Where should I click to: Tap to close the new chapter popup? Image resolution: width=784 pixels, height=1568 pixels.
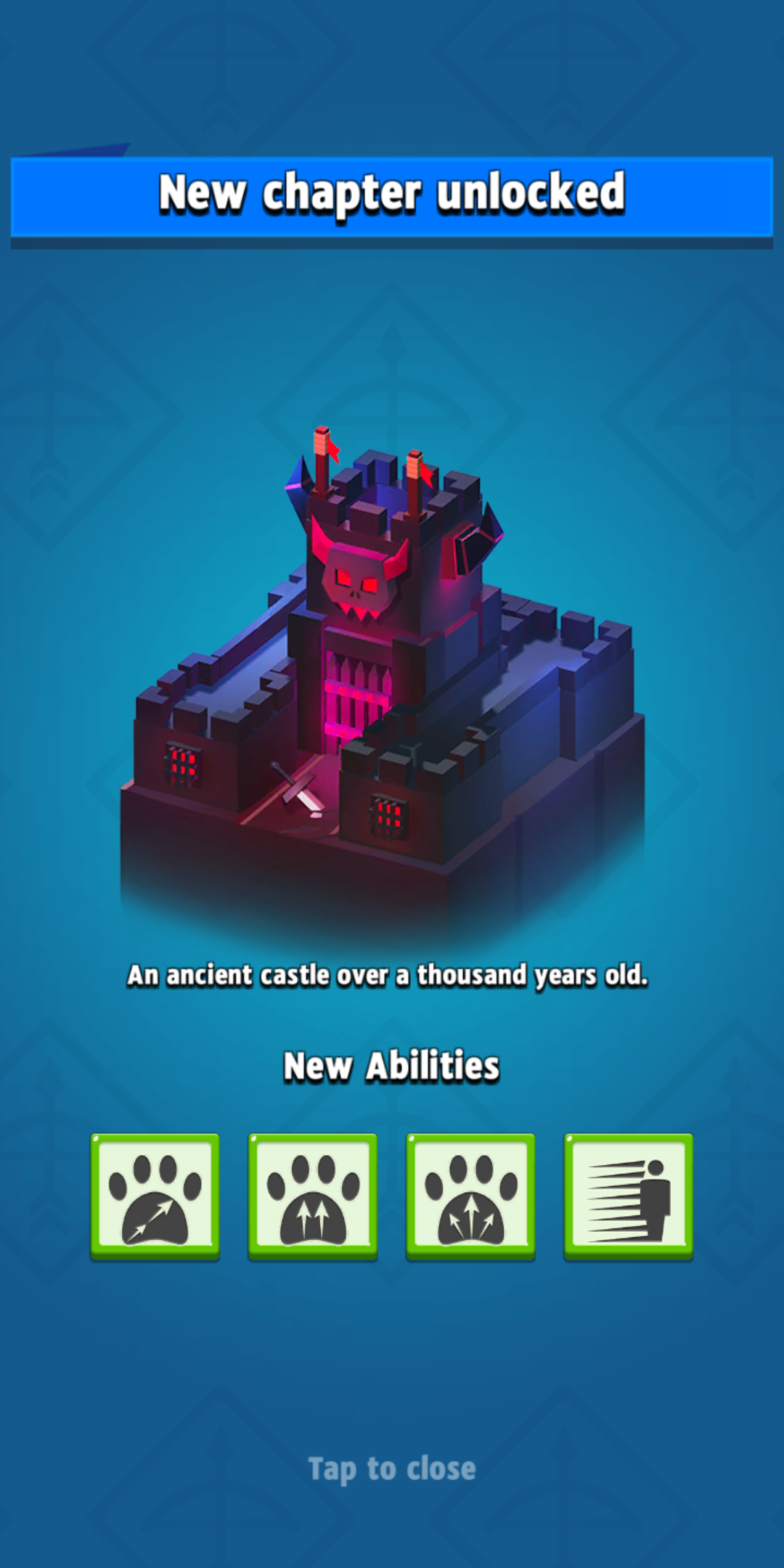point(392,1469)
